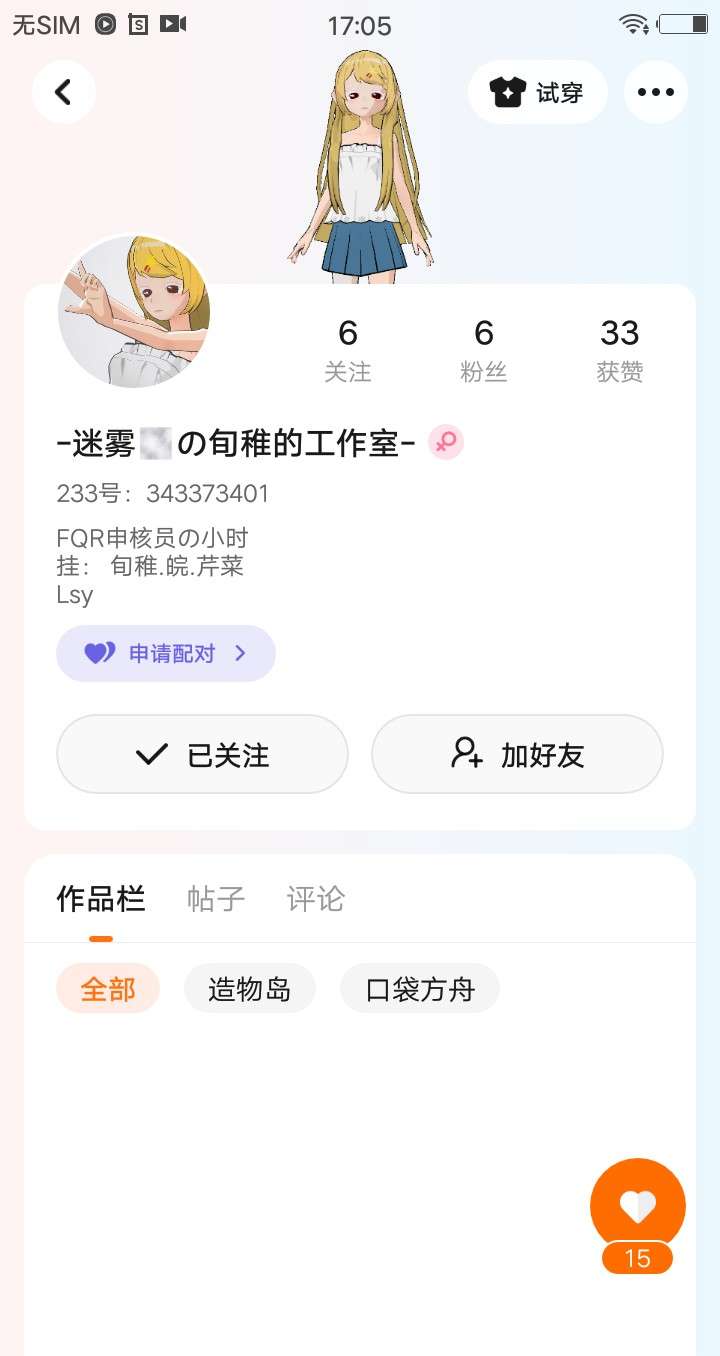Unfollow via the 已关注 button
This screenshot has width=720, height=1356.
pos(202,755)
